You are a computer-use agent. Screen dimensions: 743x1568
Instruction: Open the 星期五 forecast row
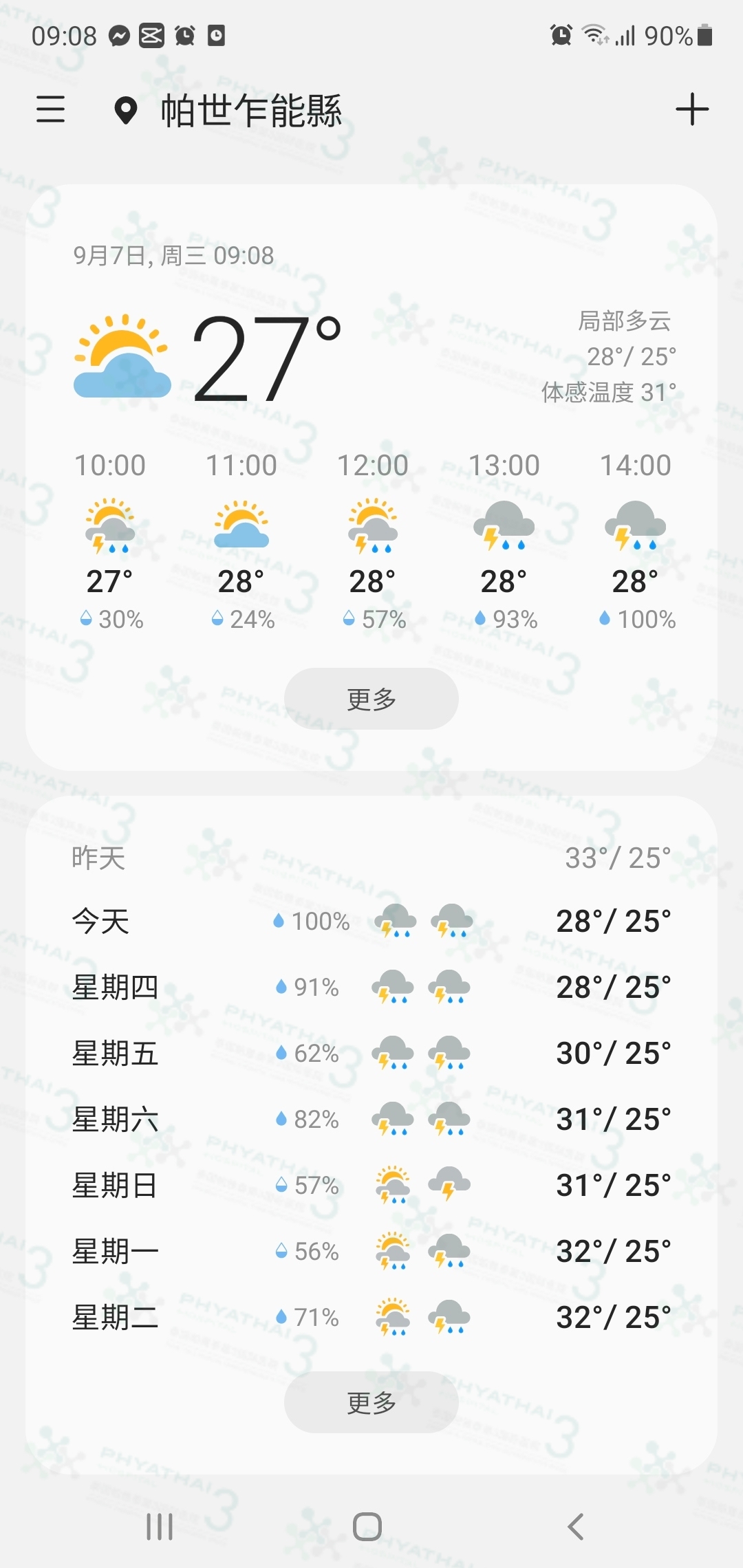371,1053
